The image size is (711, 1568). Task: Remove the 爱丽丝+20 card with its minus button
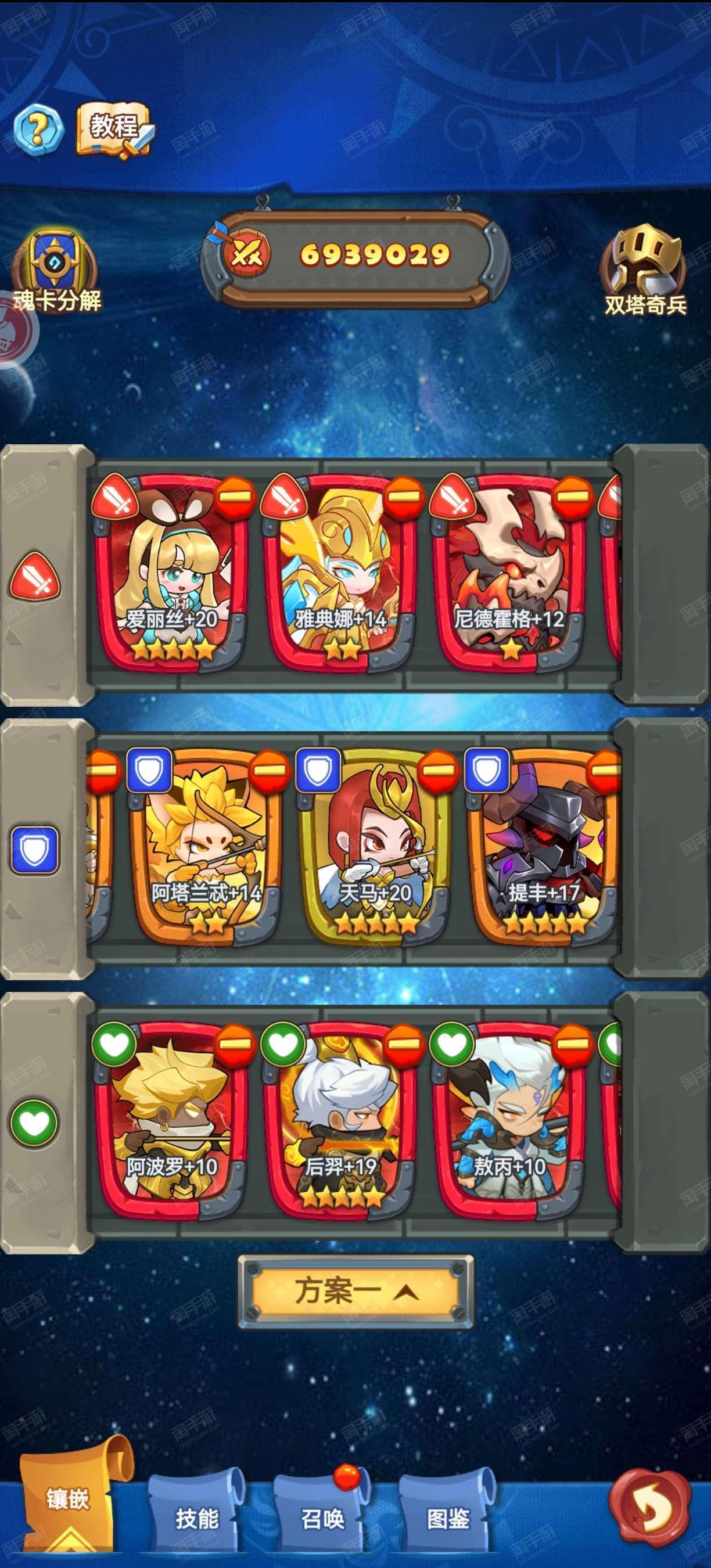235,497
